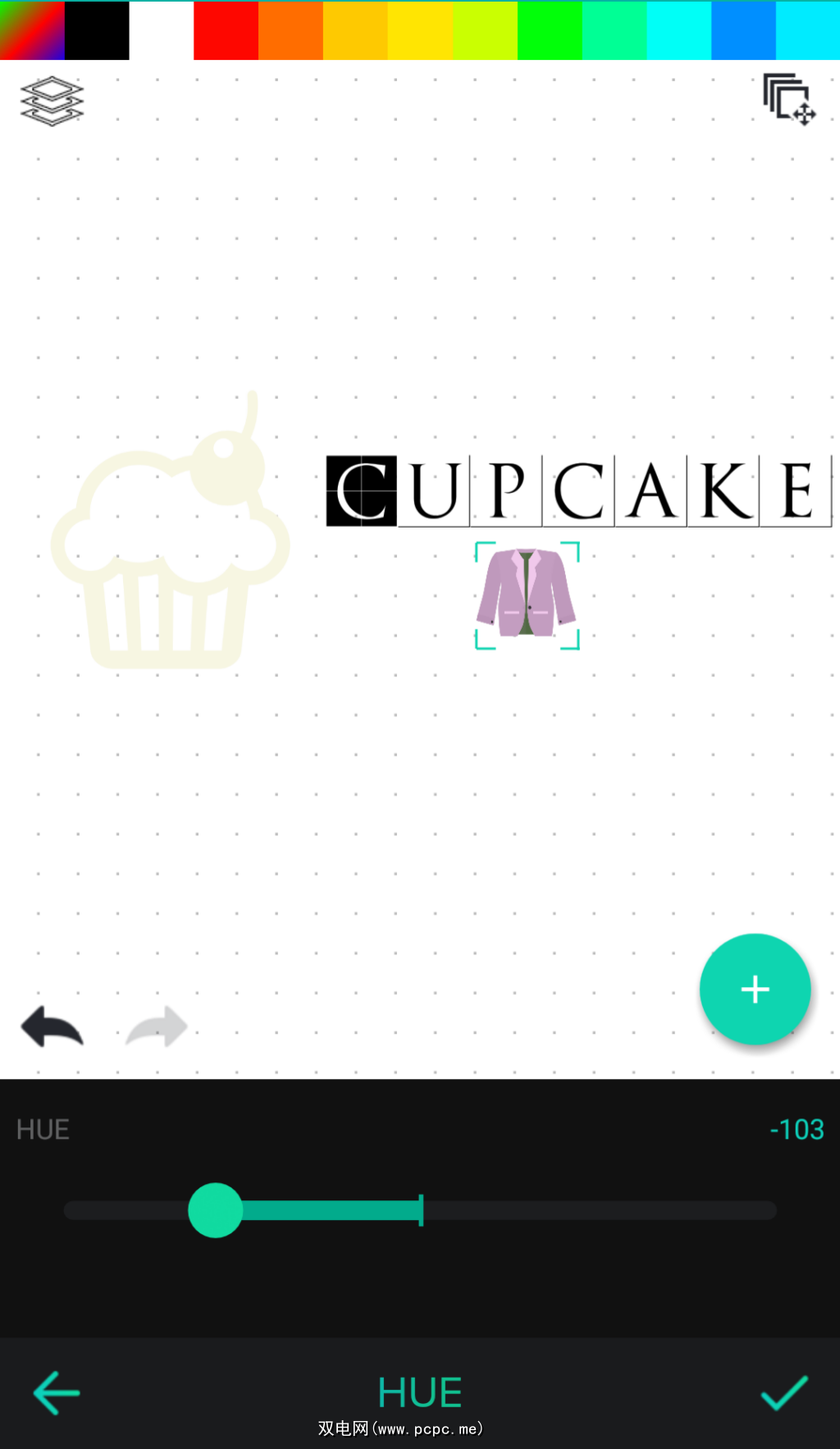Open the layers panel icon

click(52, 101)
